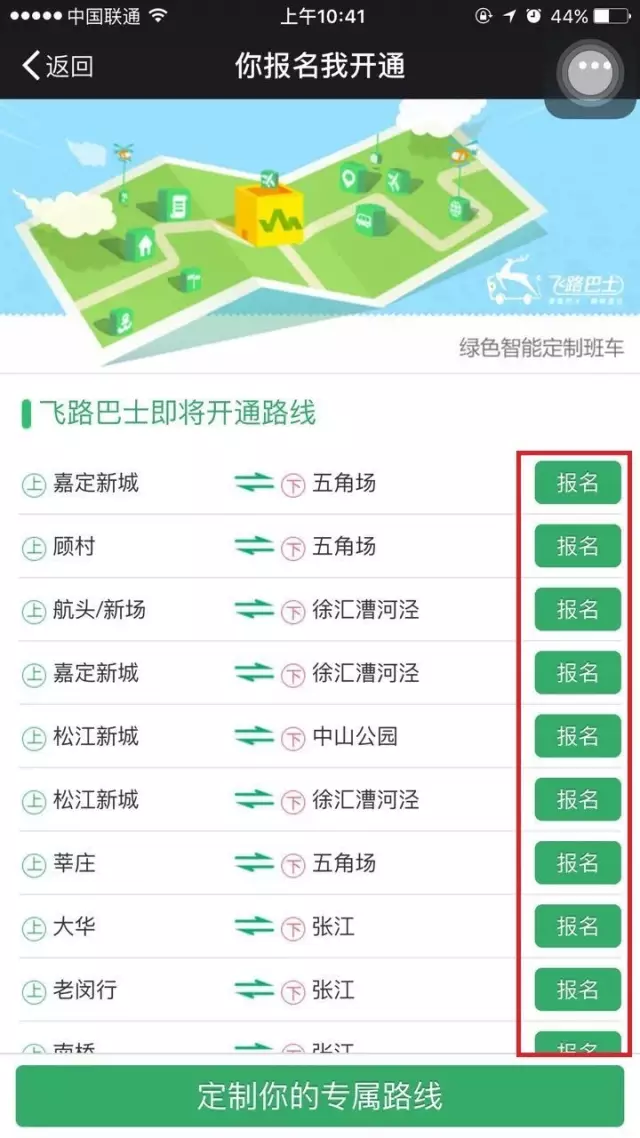Tap 报名 for 顾村 to 五角场 route

tap(577, 546)
